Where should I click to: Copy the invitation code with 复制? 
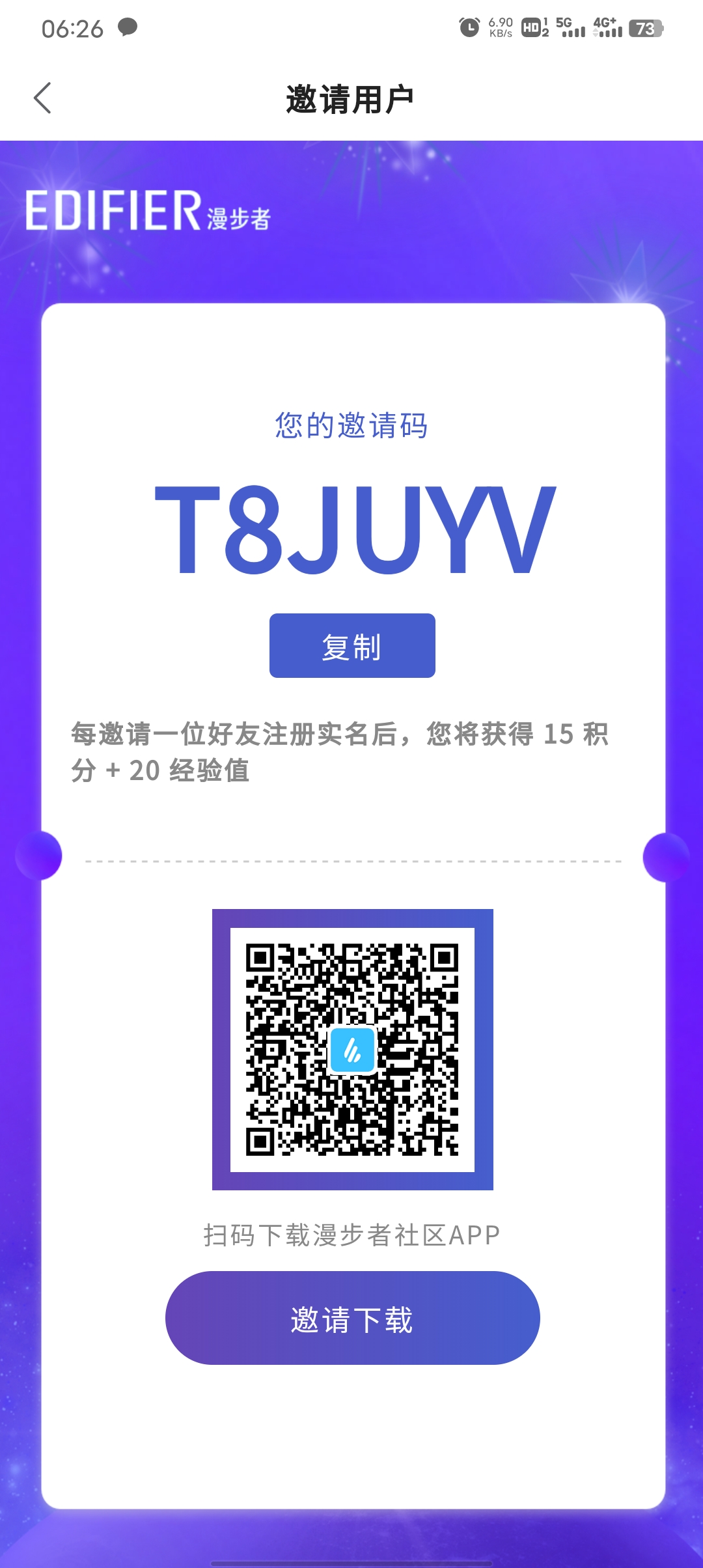(x=352, y=646)
